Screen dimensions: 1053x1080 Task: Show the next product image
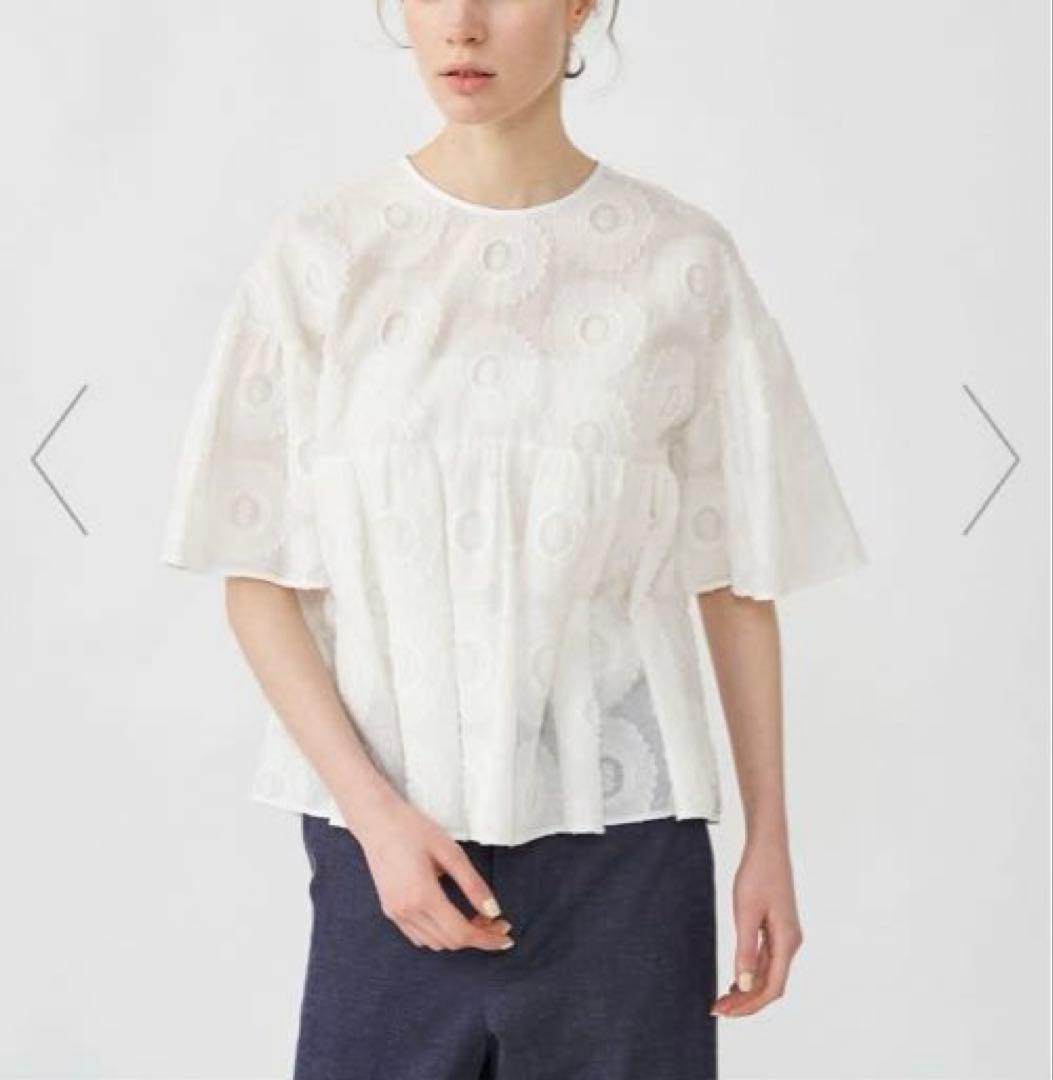click(990, 459)
